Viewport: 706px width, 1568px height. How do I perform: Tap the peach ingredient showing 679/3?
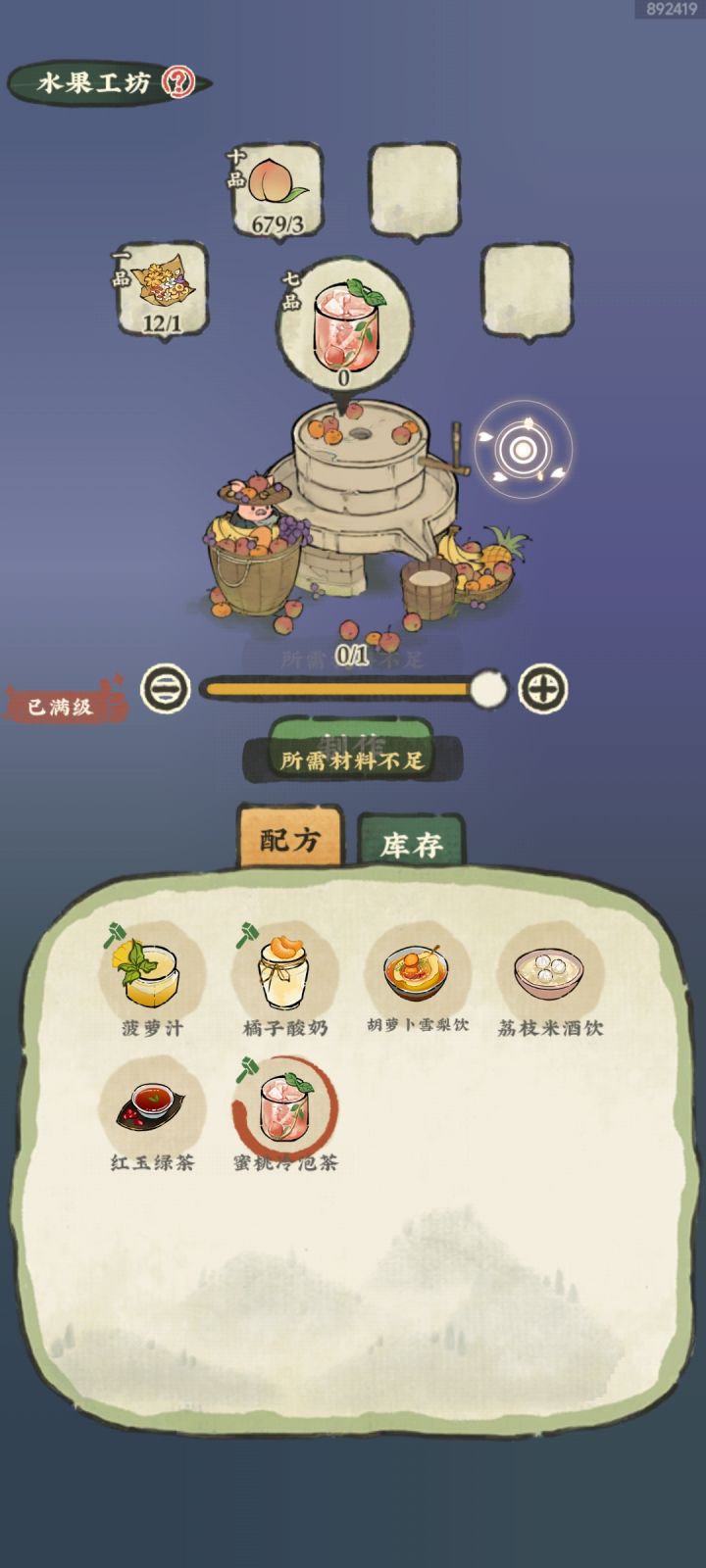(275, 186)
